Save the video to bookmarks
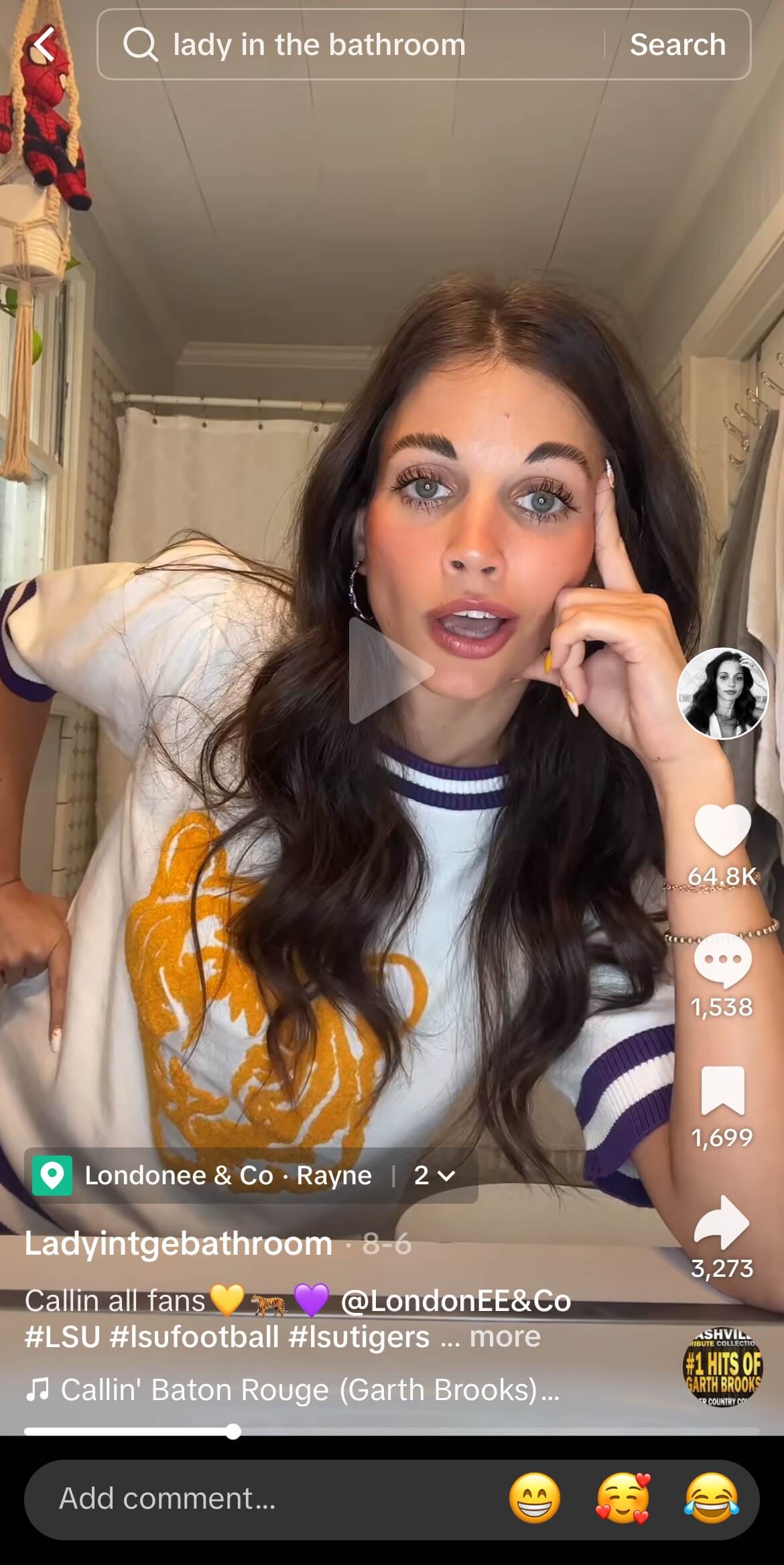The height and width of the screenshot is (1565, 784). 722,1090
